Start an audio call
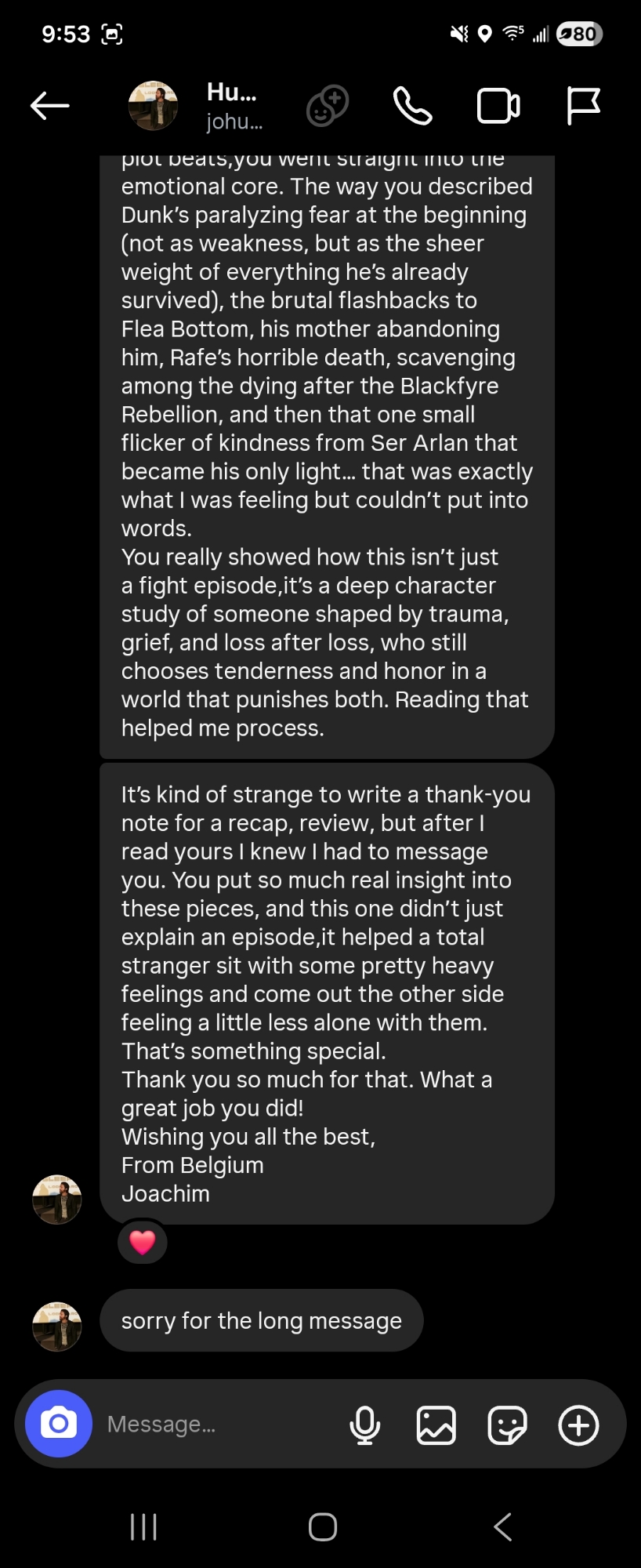The image size is (641, 1568). point(412,106)
